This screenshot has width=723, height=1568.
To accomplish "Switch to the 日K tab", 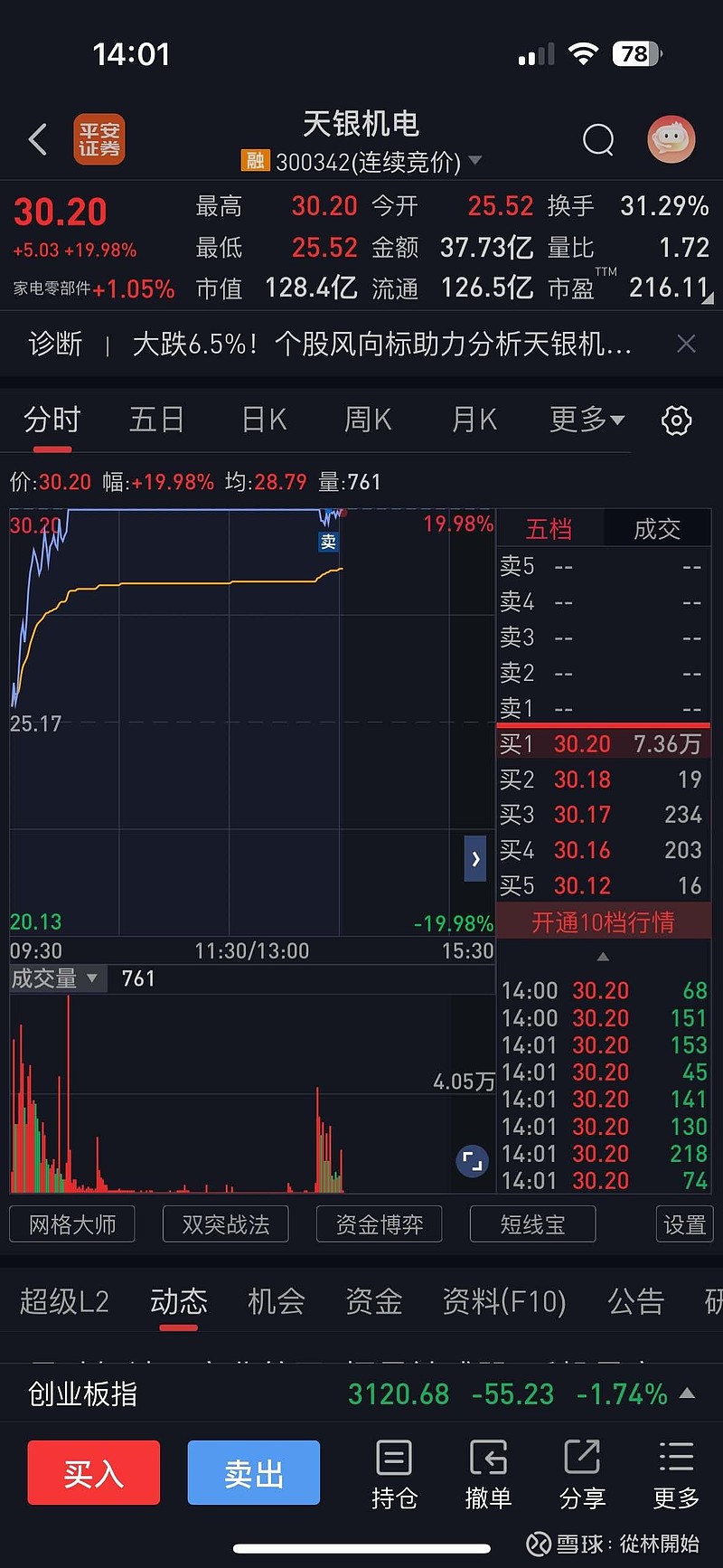I will pos(263,420).
